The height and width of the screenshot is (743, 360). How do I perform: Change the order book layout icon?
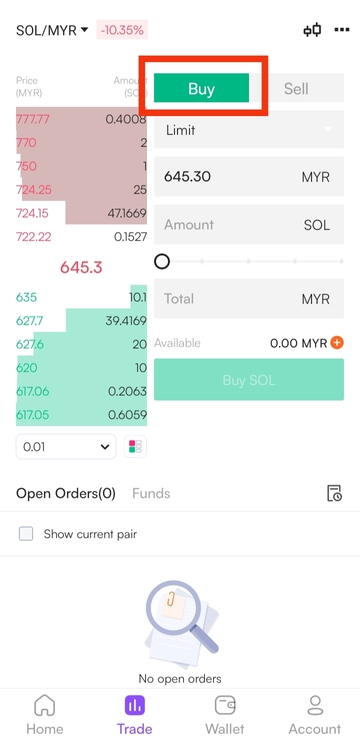click(135, 446)
